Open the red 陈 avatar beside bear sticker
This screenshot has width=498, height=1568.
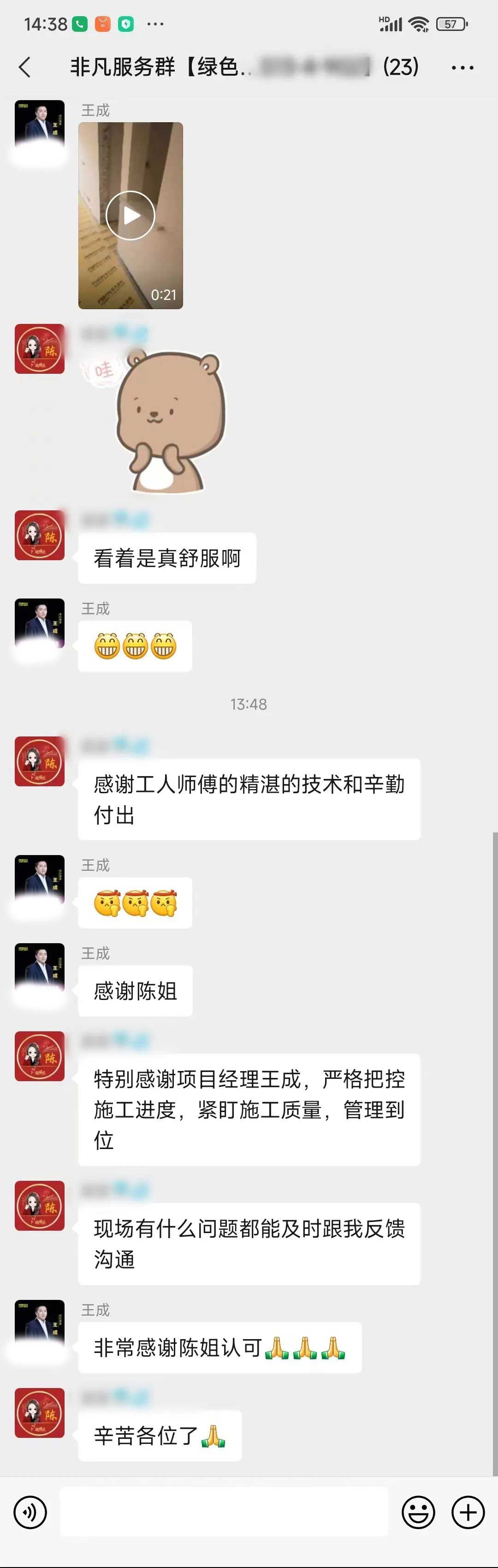40,349
